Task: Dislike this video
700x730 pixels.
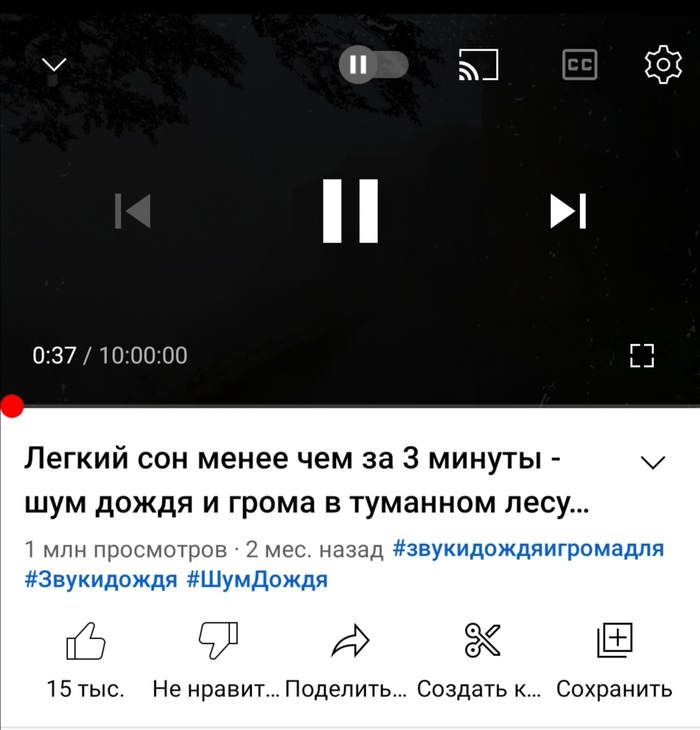Action: coord(219,657)
